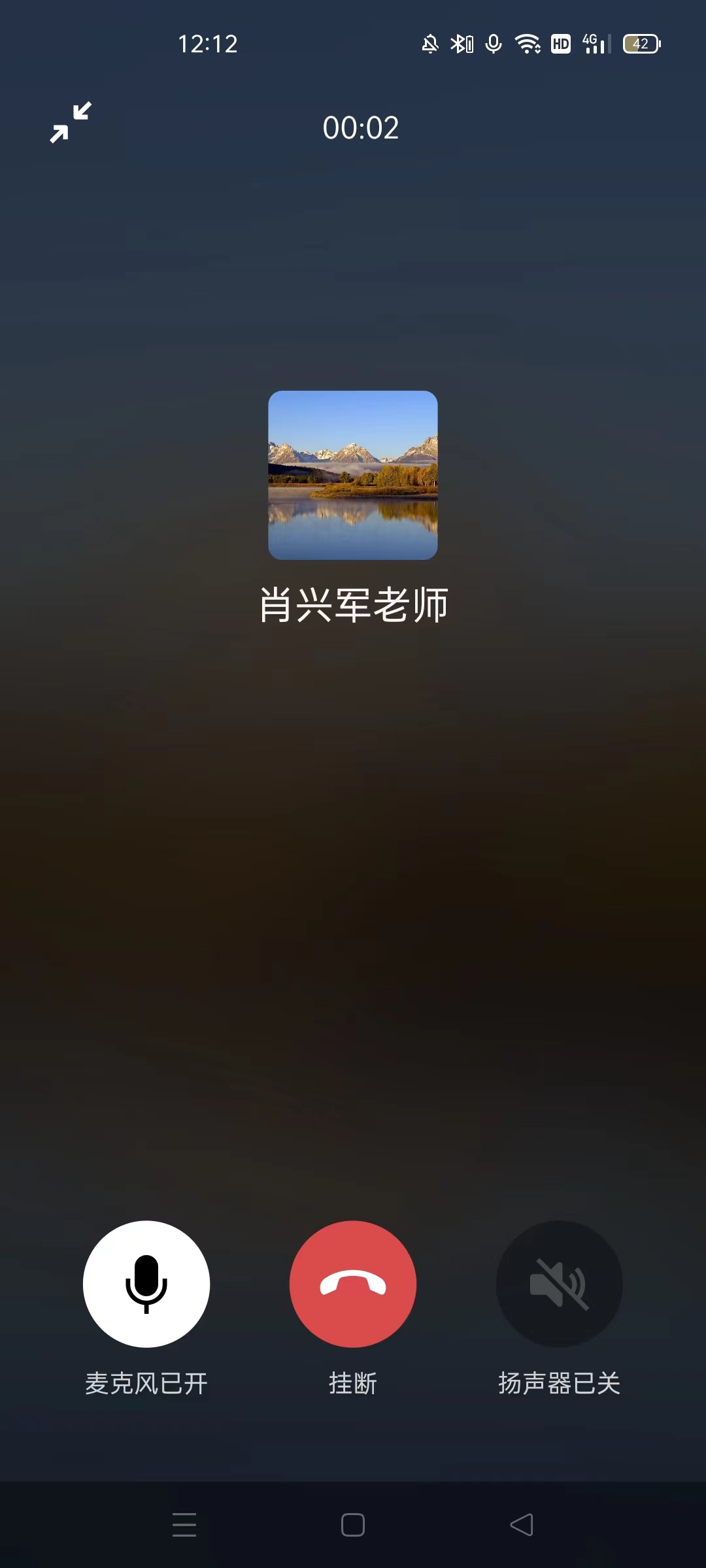The height and width of the screenshot is (1568, 706).
Task: Turn on the speaker
Action: [x=559, y=1284]
